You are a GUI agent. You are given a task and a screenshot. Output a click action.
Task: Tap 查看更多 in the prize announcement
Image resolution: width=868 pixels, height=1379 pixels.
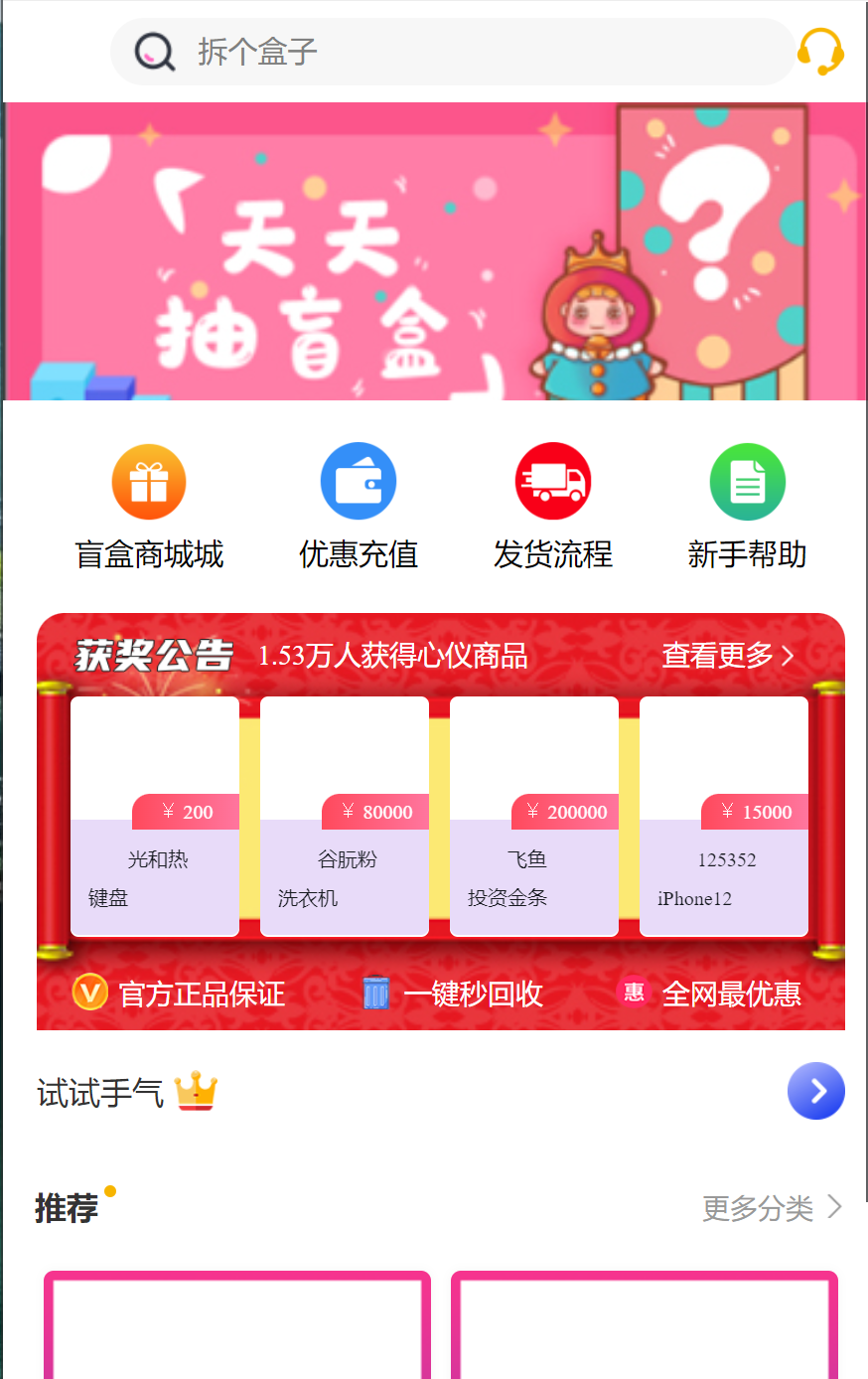click(x=728, y=656)
